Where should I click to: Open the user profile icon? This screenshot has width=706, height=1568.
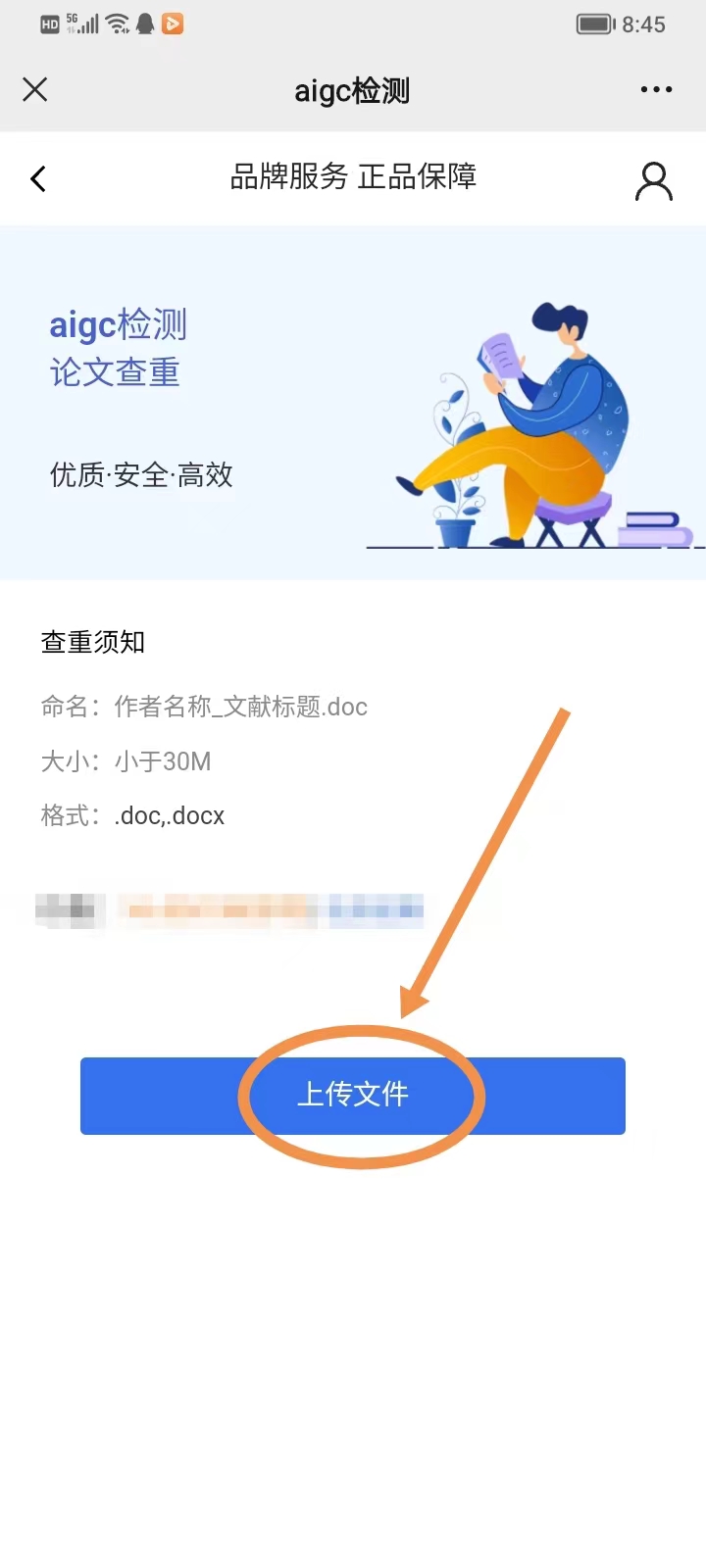[x=654, y=181]
